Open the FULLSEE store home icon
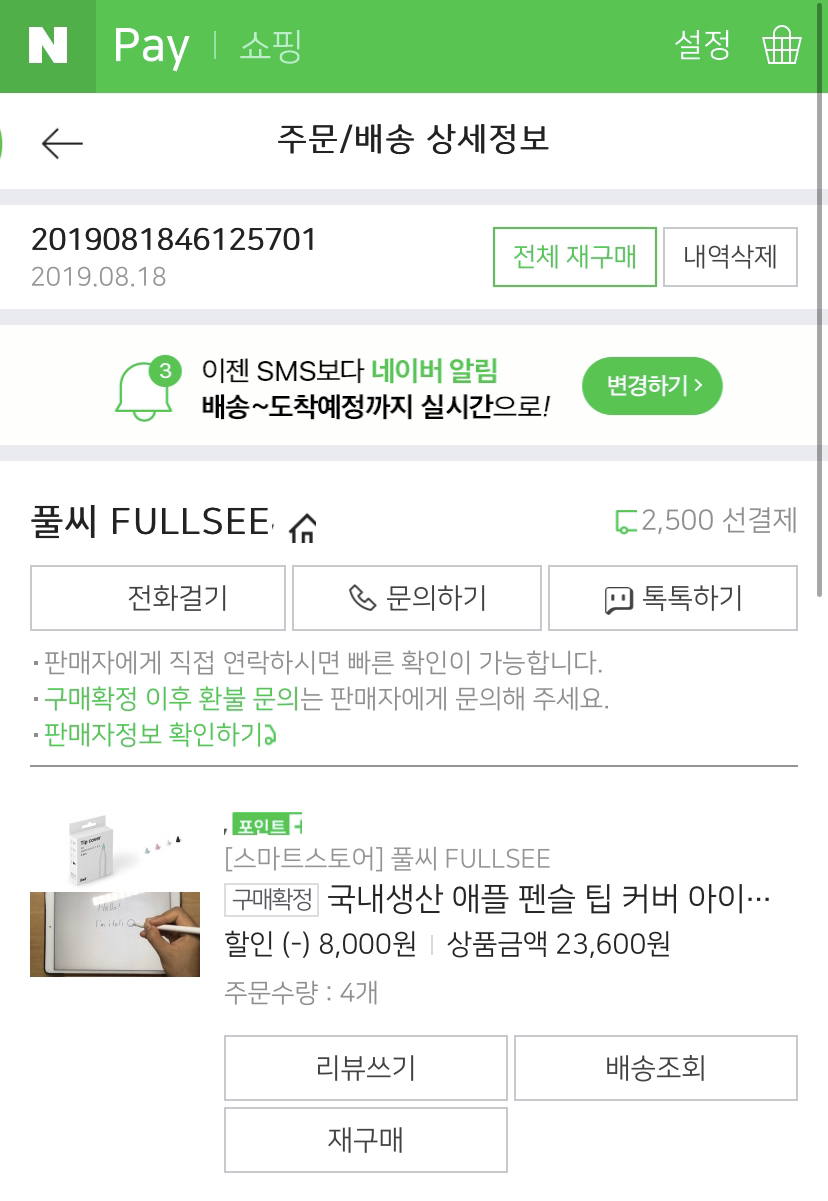The image size is (828, 1201). tap(302, 526)
